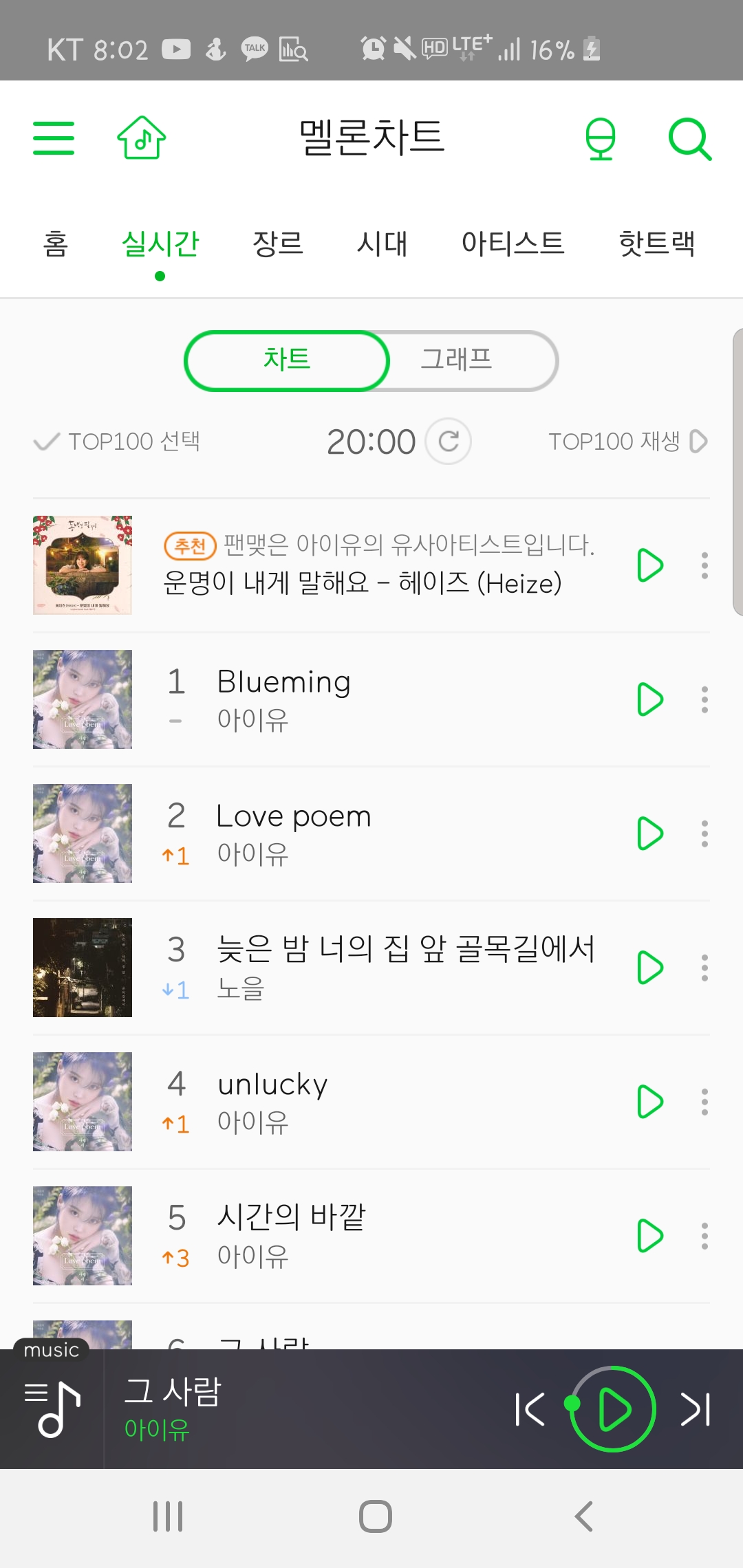Switch to the 시대 tab

[x=383, y=243]
